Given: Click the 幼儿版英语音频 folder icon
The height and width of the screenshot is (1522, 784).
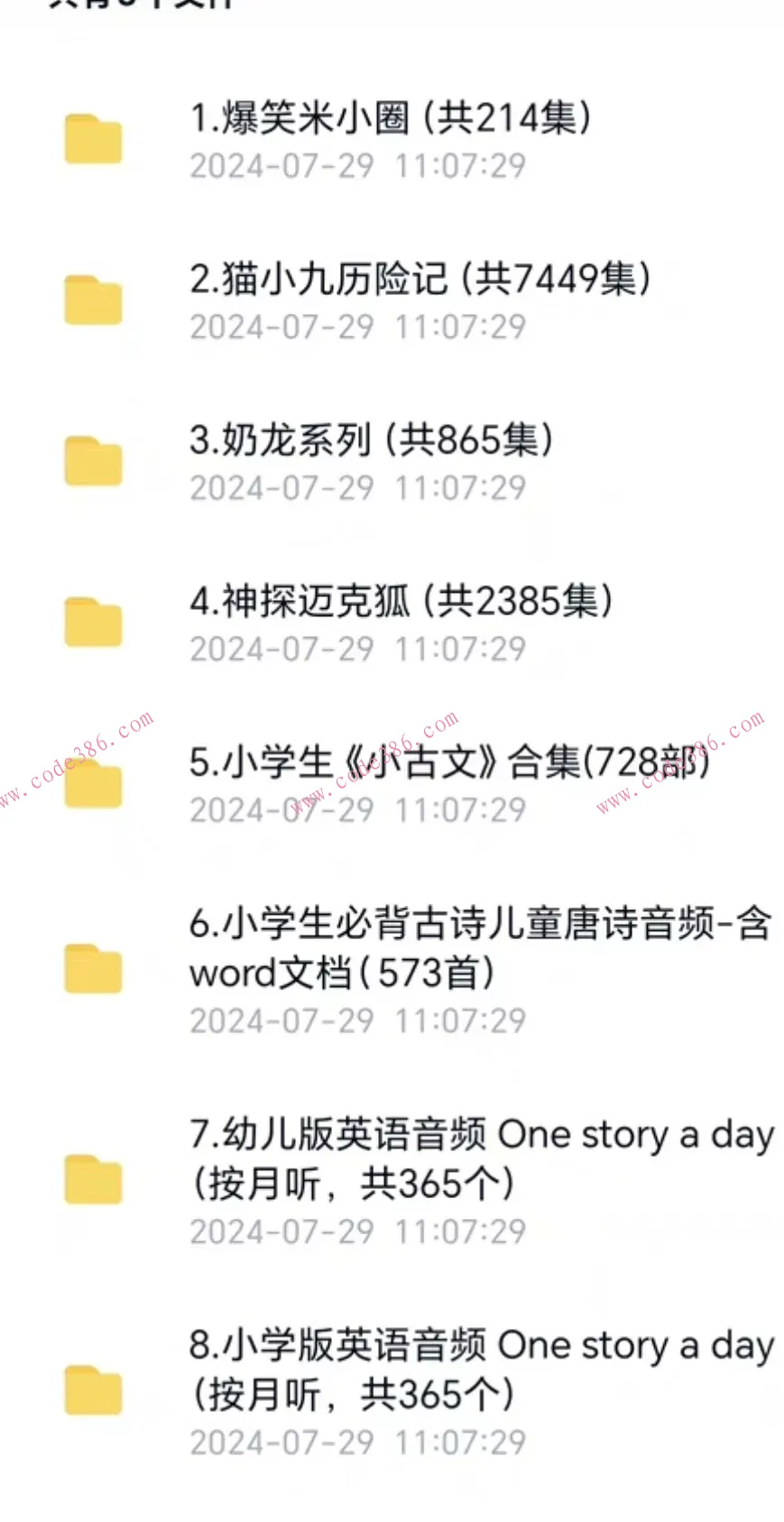Looking at the screenshot, I should tap(93, 1178).
